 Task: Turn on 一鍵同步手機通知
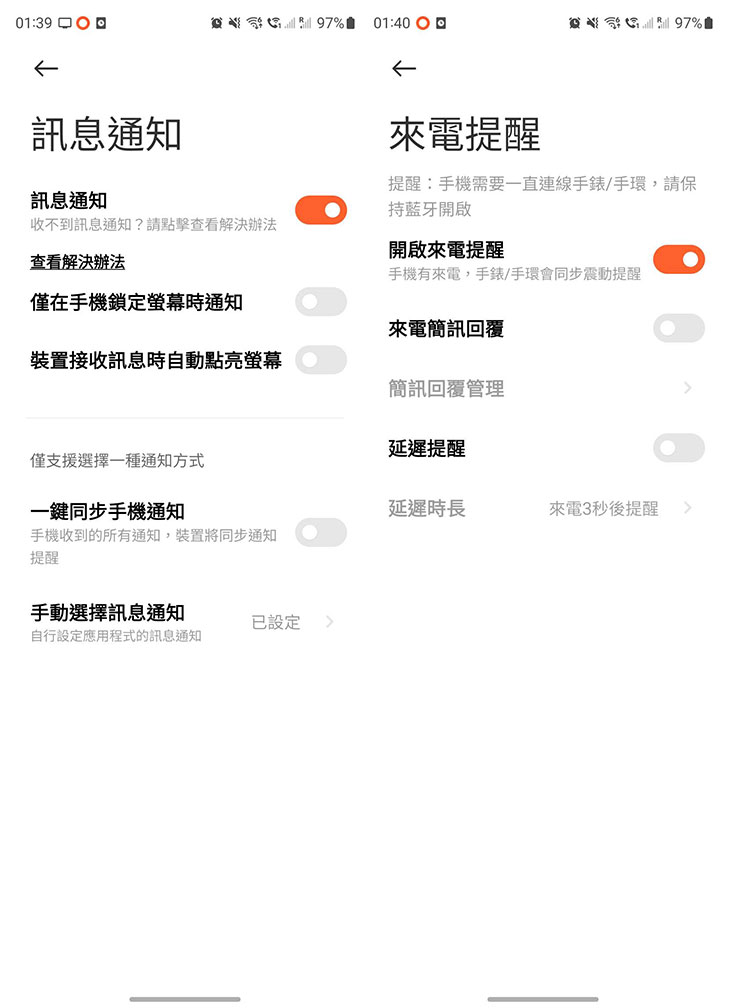tap(320, 532)
